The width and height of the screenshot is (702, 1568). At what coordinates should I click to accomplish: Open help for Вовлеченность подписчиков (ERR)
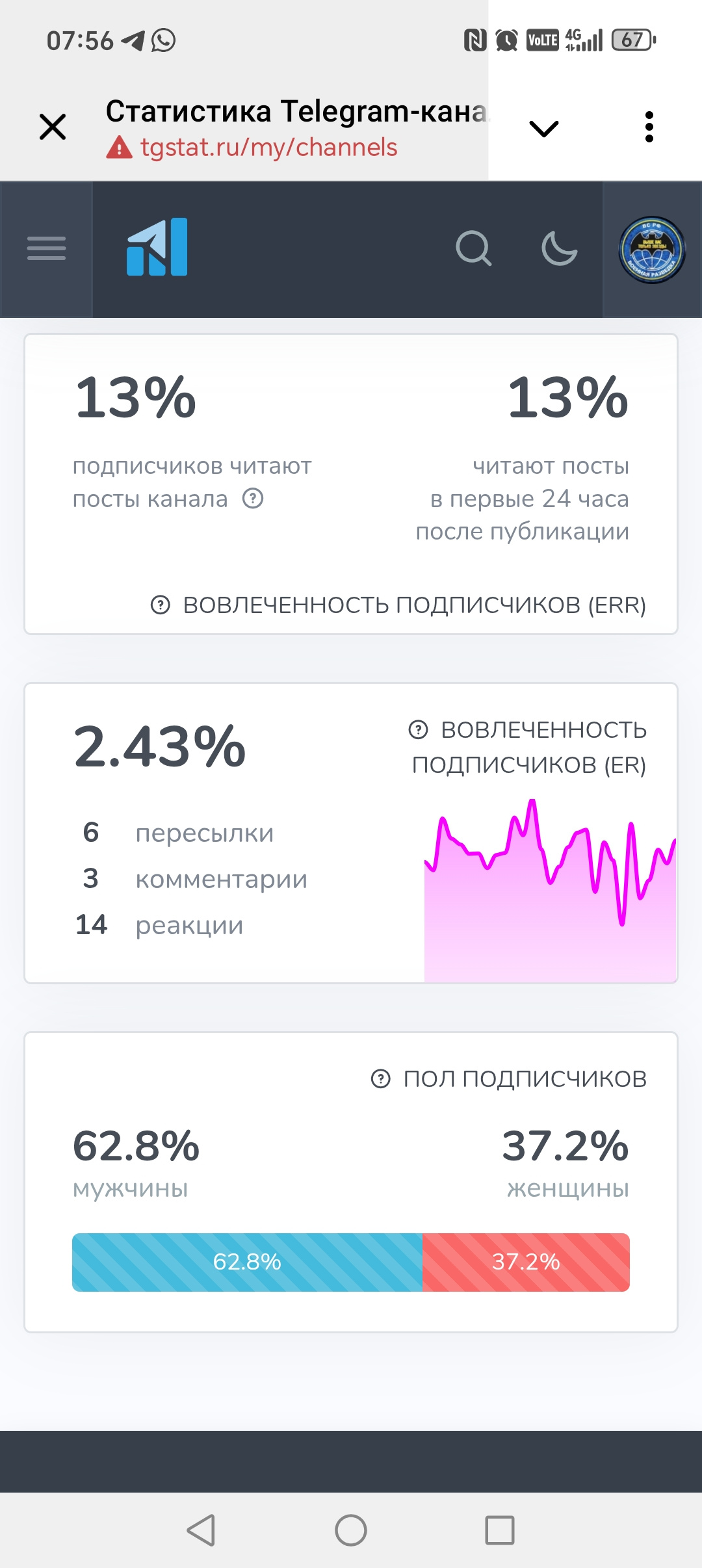click(x=160, y=605)
